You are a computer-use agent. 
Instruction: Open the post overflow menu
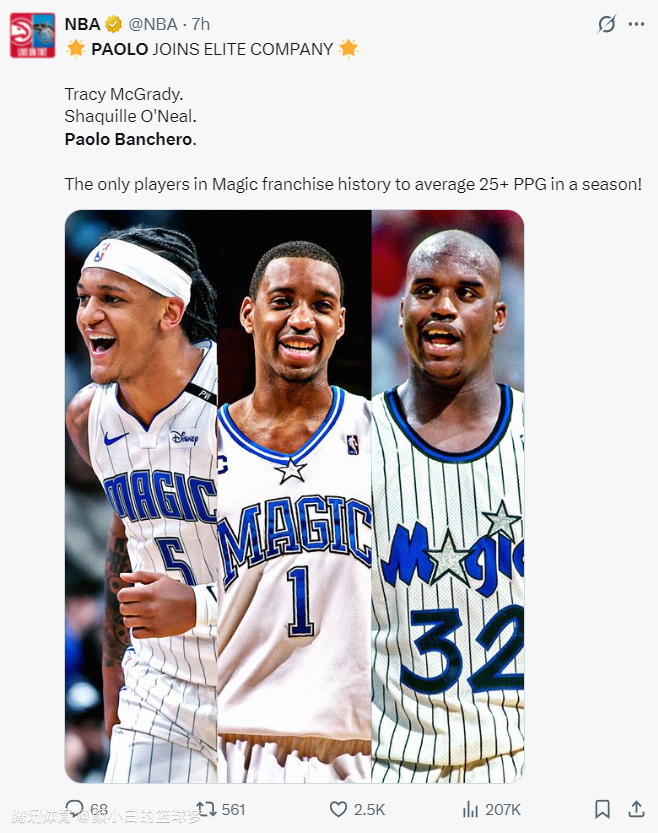[636, 24]
